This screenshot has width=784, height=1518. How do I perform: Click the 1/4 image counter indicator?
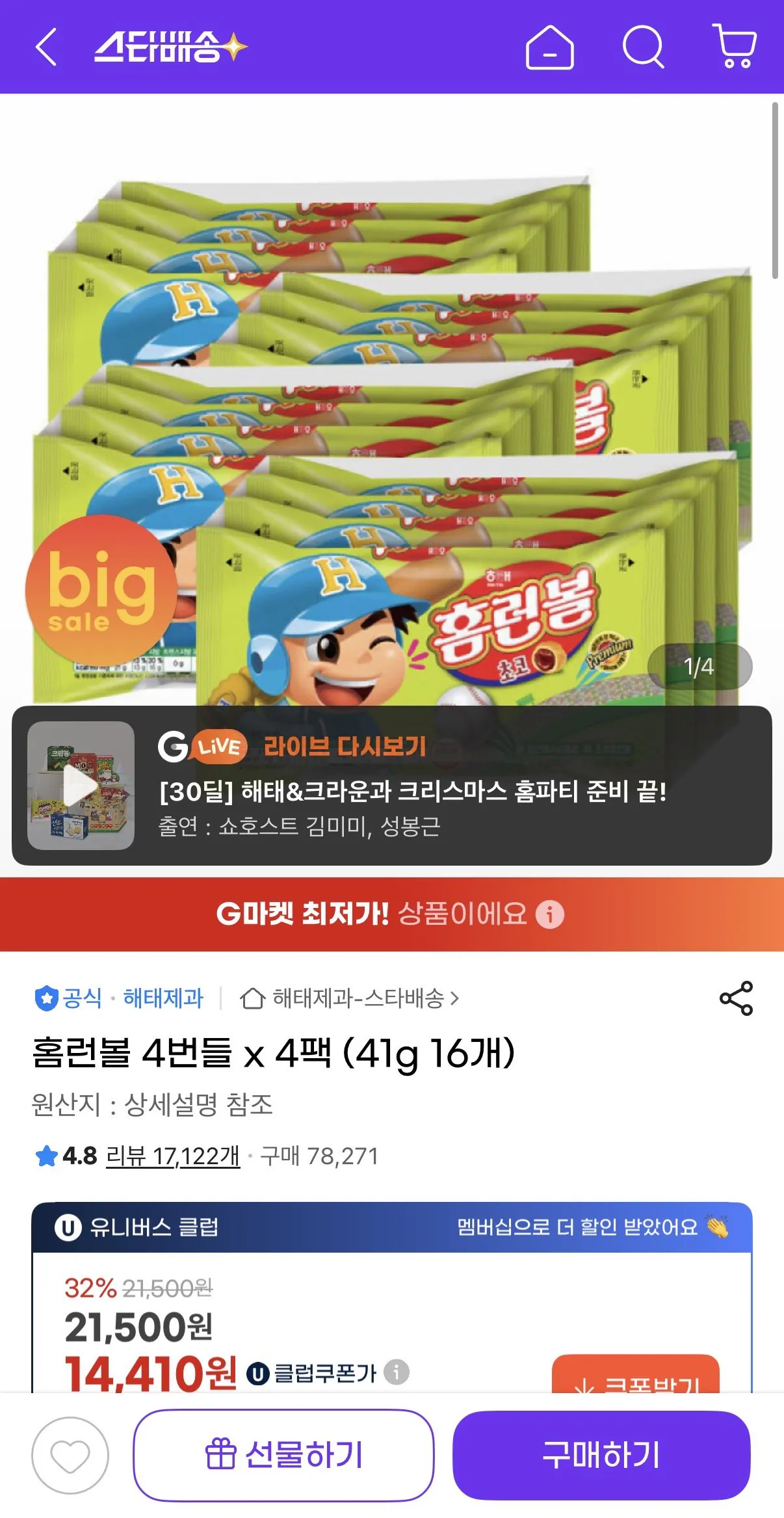point(701,665)
